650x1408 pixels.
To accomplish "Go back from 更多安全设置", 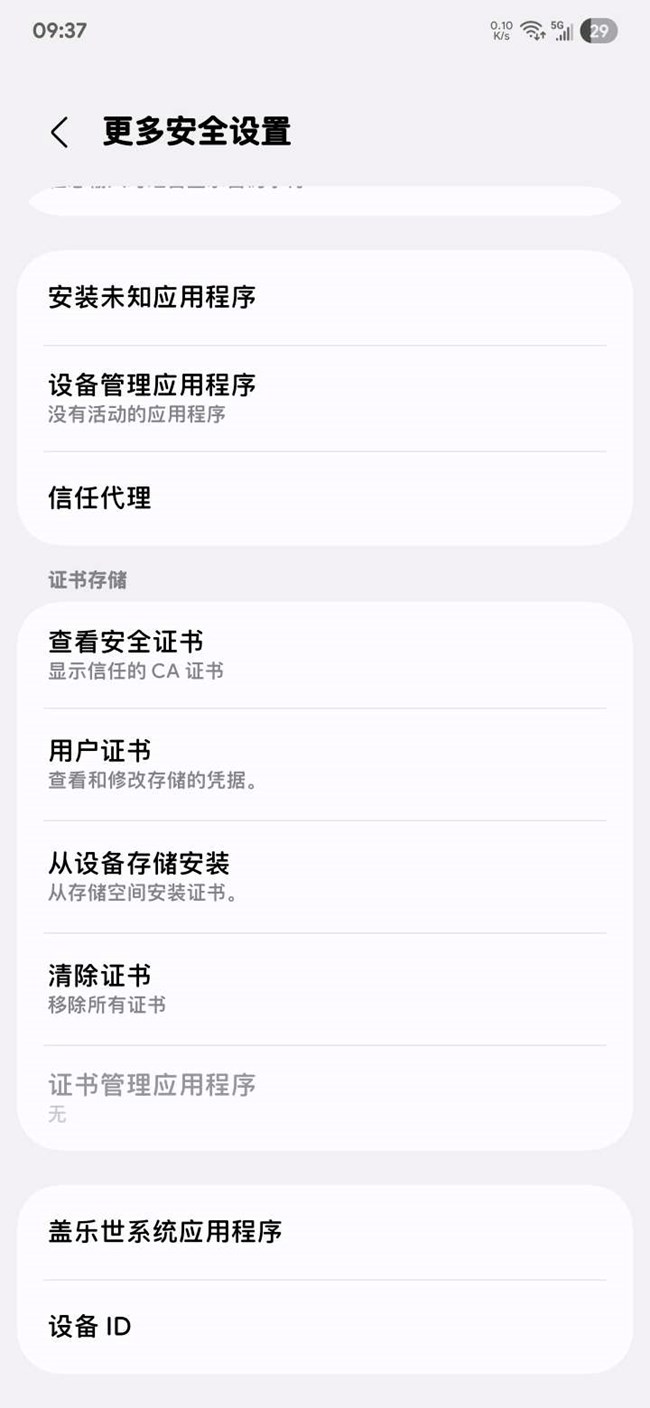I will point(60,132).
